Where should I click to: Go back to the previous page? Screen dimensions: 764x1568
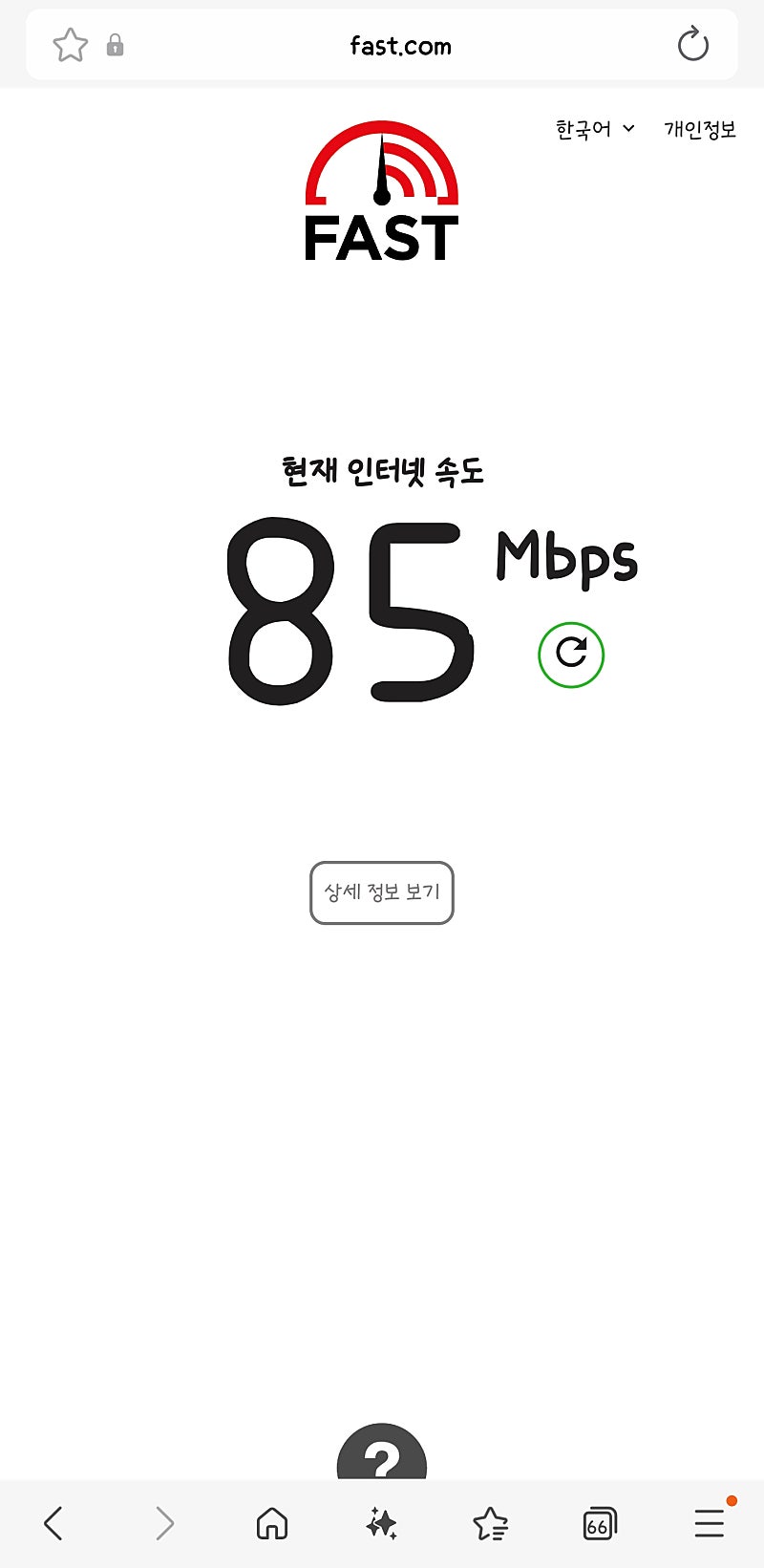[x=53, y=1523]
